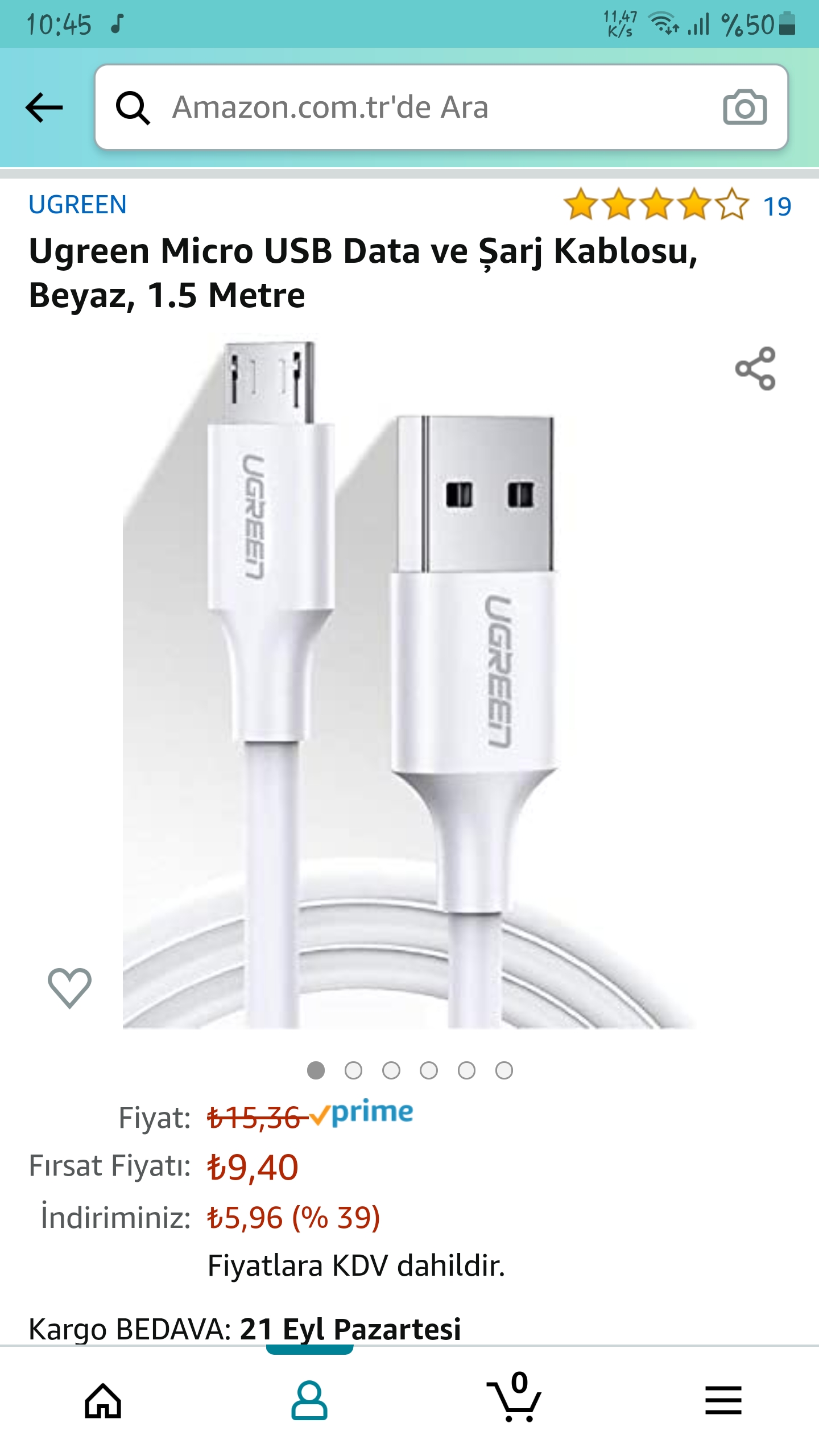View the 19 customer ratings
819x1456 pixels.
tap(777, 206)
